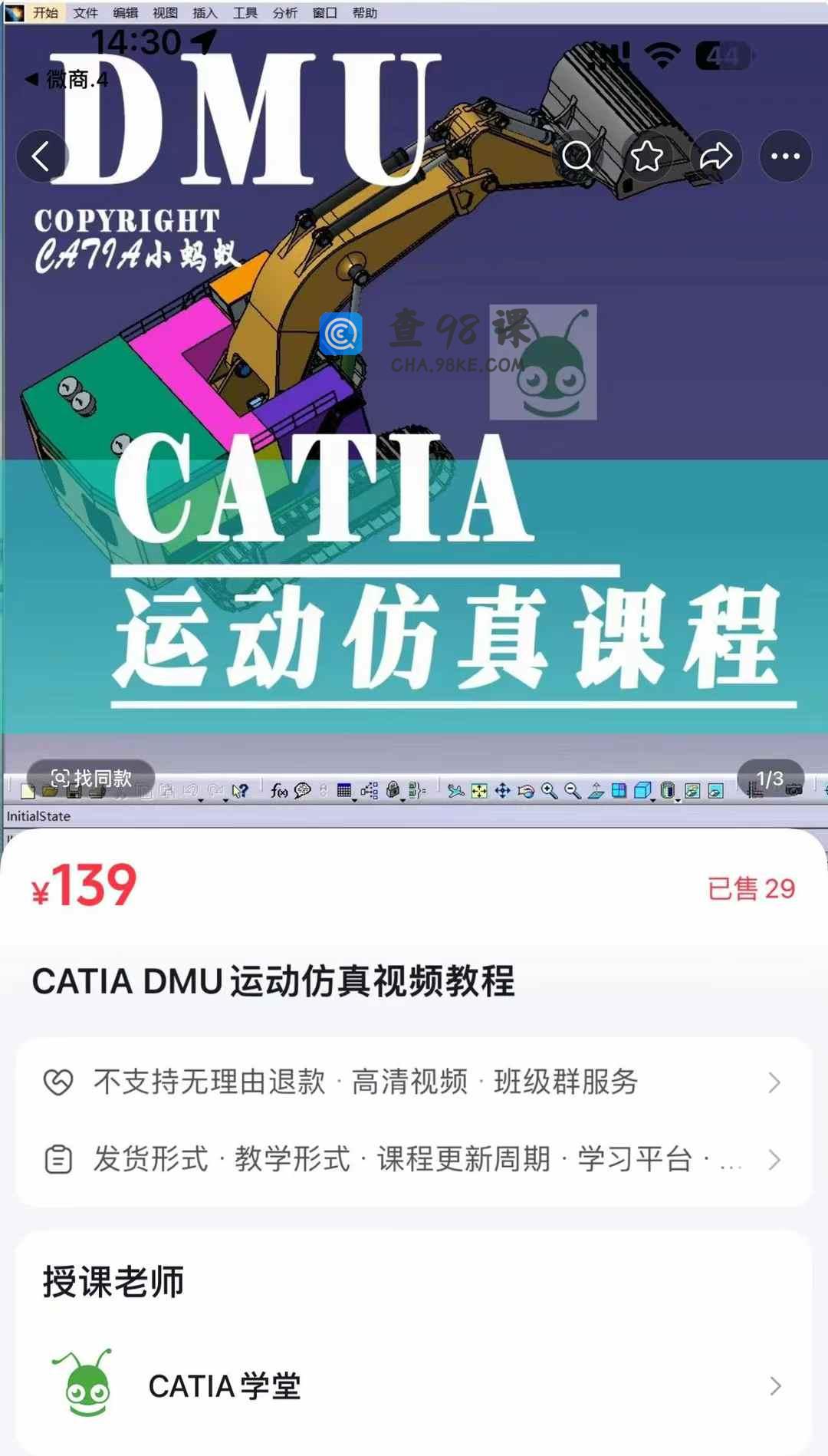Open the 发货形式 course details row

[x=414, y=1159]
